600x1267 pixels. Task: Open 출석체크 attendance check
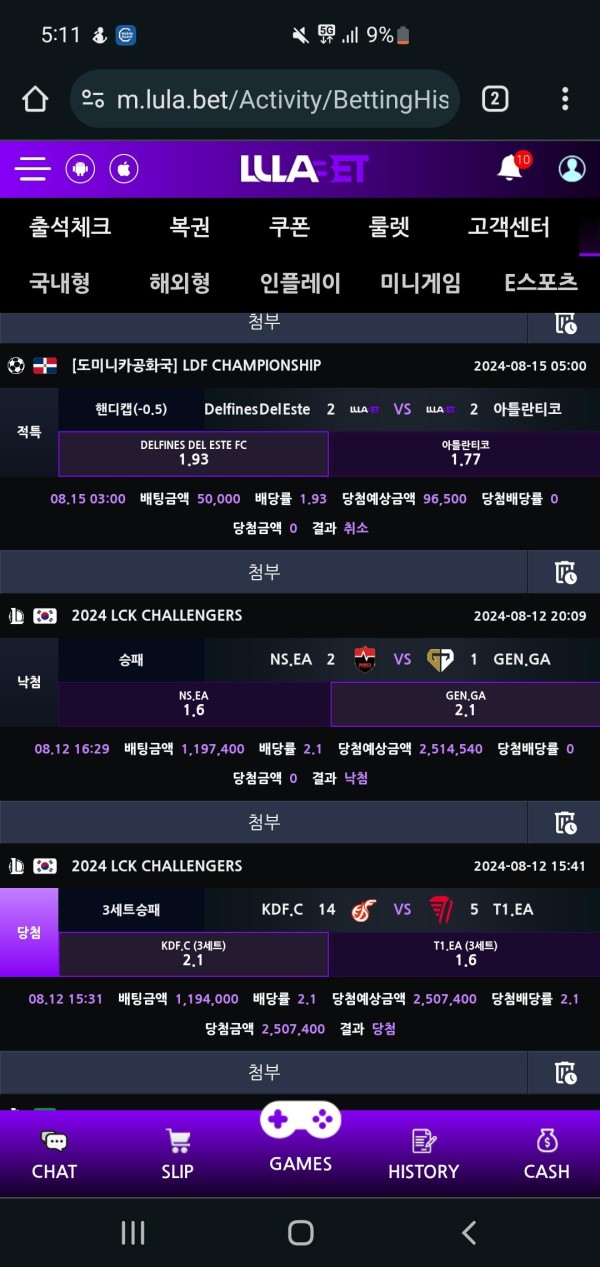(x=70, y=227)
